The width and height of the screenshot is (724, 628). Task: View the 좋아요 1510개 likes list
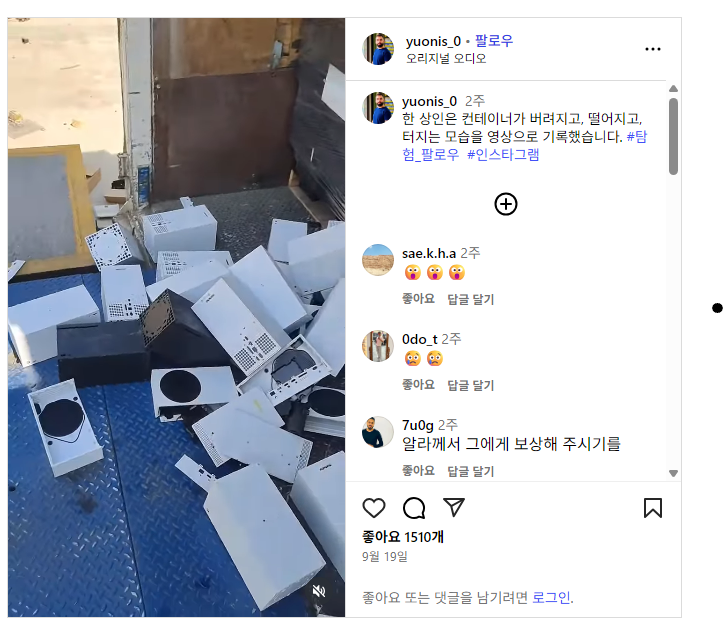point(403,537)
